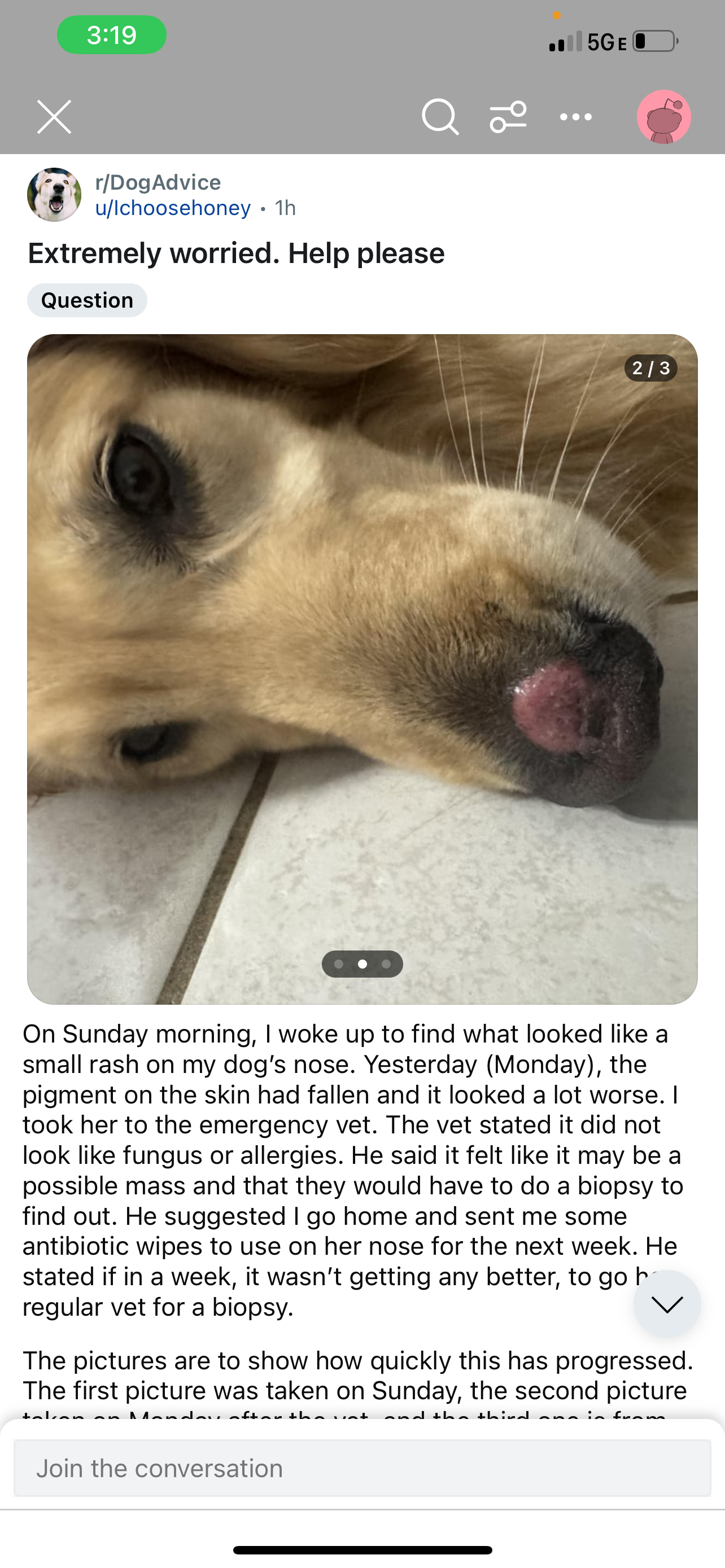This screenshot has height=1568, width=725.
Task: Select the Question flair chip
Action: coord(87,300)
